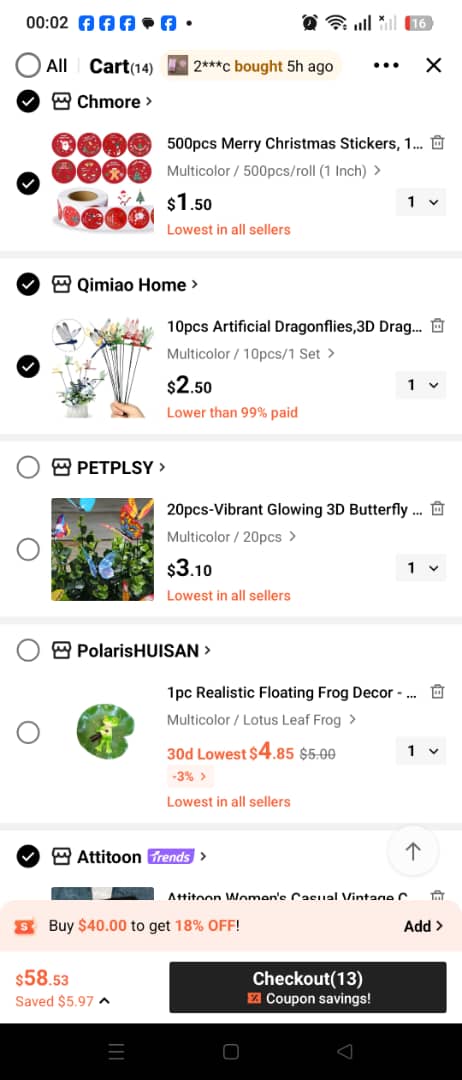Go to the system home screen
Screen dimensions: 462x1080
231,1052
